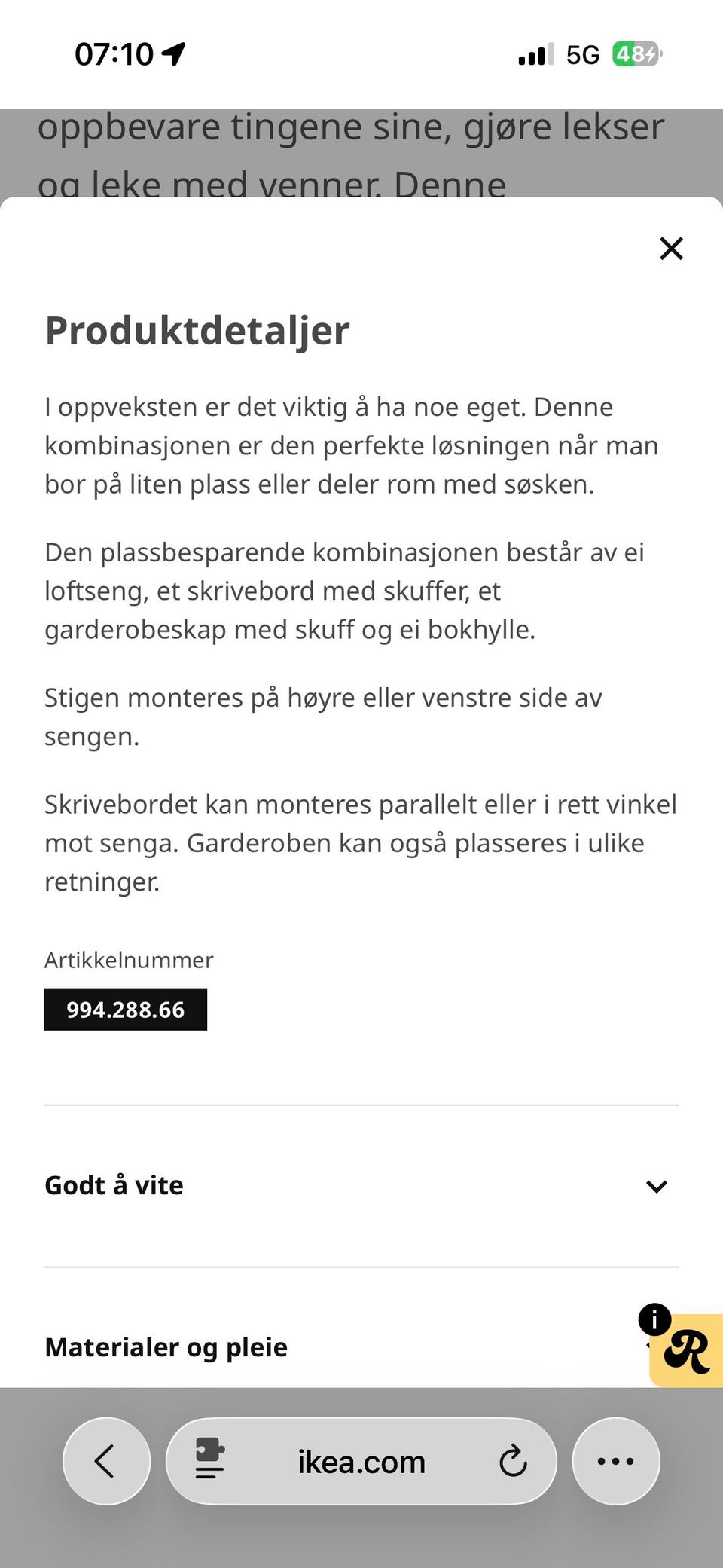The image size is (723, 1568).
Task: Tap the location arrow in status bar
Action: click(175, 53)
